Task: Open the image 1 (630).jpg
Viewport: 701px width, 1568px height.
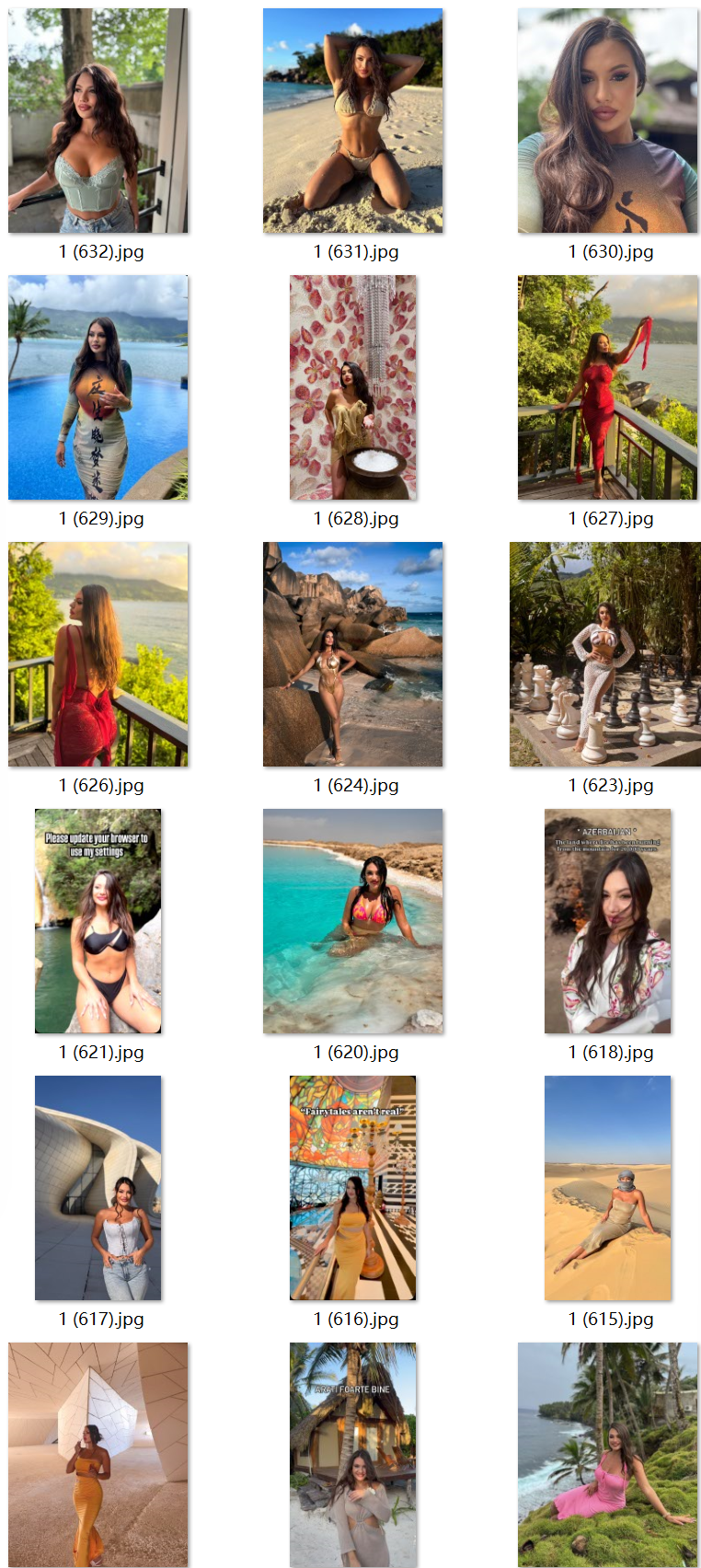Action: point(607,121)
